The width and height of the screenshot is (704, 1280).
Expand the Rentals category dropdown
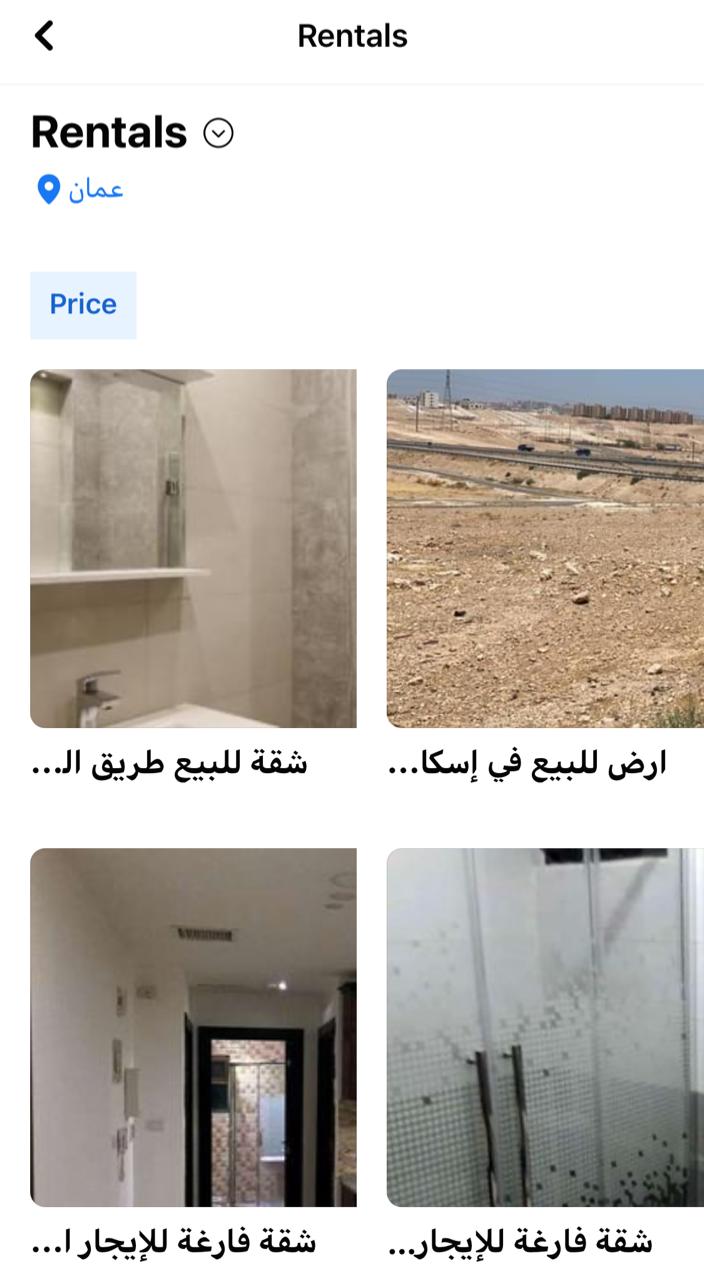tap(218, 133)
